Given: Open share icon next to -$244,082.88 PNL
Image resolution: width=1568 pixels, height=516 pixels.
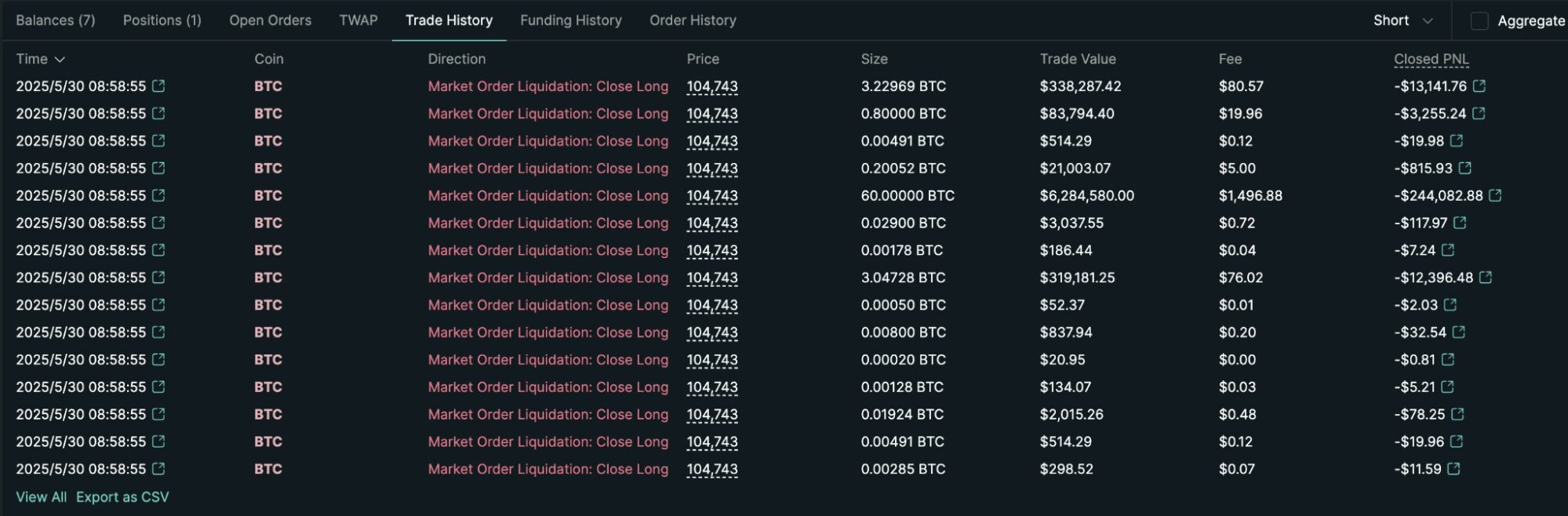Looking at the screenshot, I should point(1495,195).
